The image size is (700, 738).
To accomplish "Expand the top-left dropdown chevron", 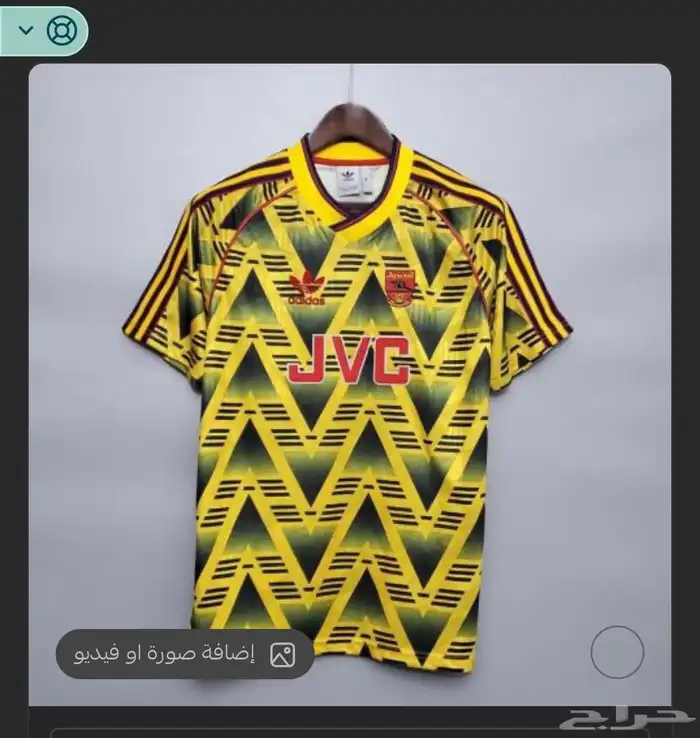I will (26, 30).
